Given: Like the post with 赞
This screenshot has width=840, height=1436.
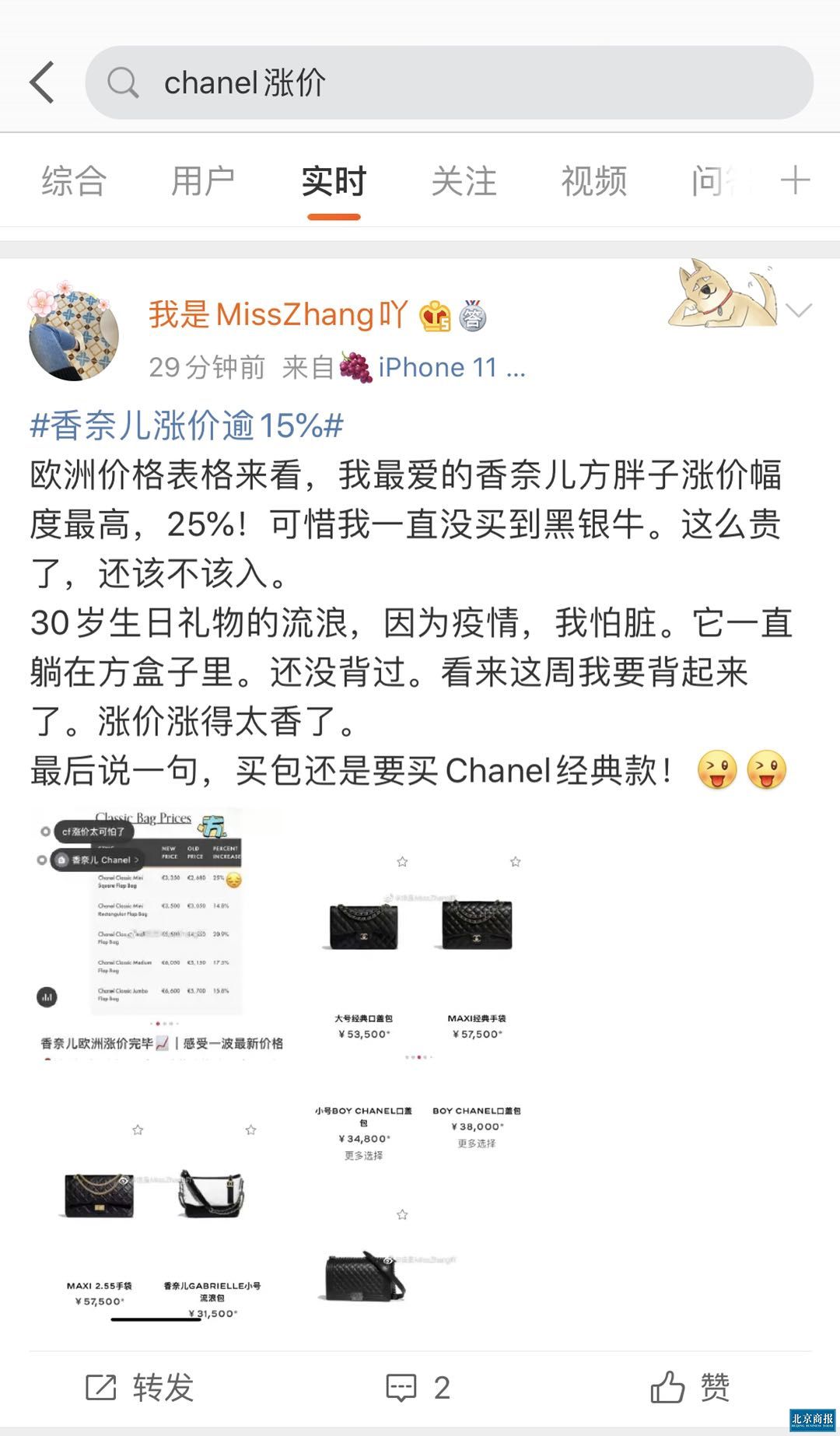Looking at the screenshot, I should pos(691,1387).
